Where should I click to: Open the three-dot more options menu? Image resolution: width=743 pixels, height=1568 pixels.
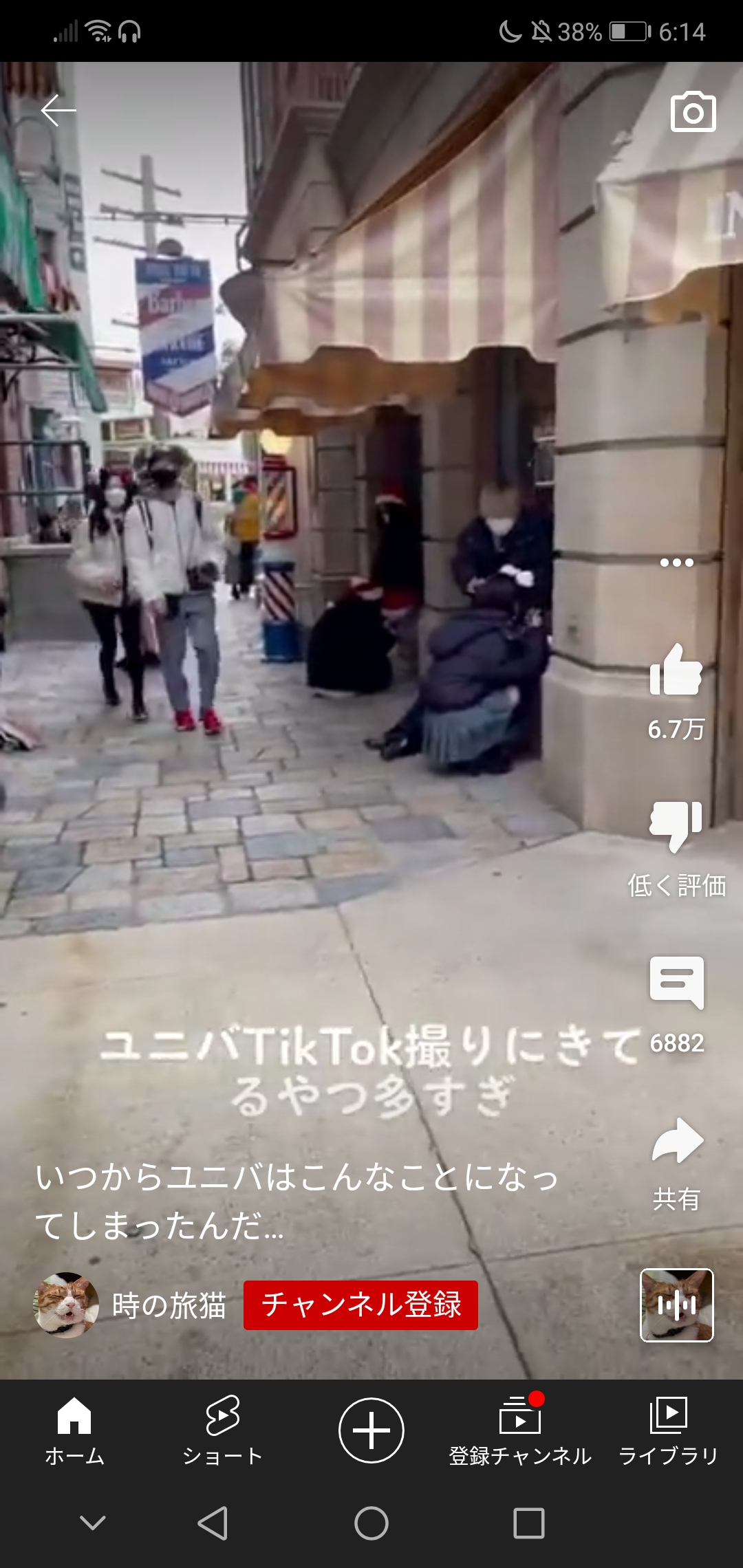coord(676,563)
